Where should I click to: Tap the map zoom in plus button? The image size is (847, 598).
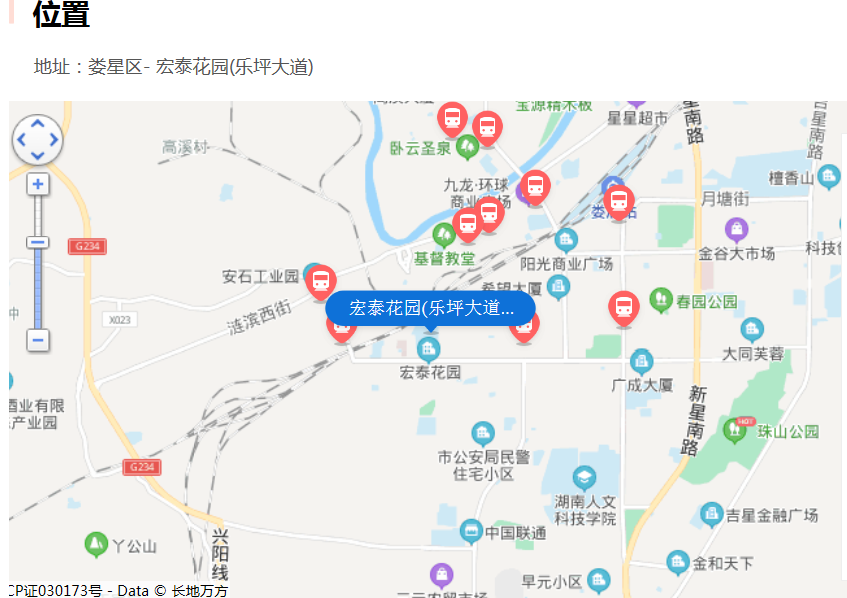pyautogui.click(x=38, y=184)
